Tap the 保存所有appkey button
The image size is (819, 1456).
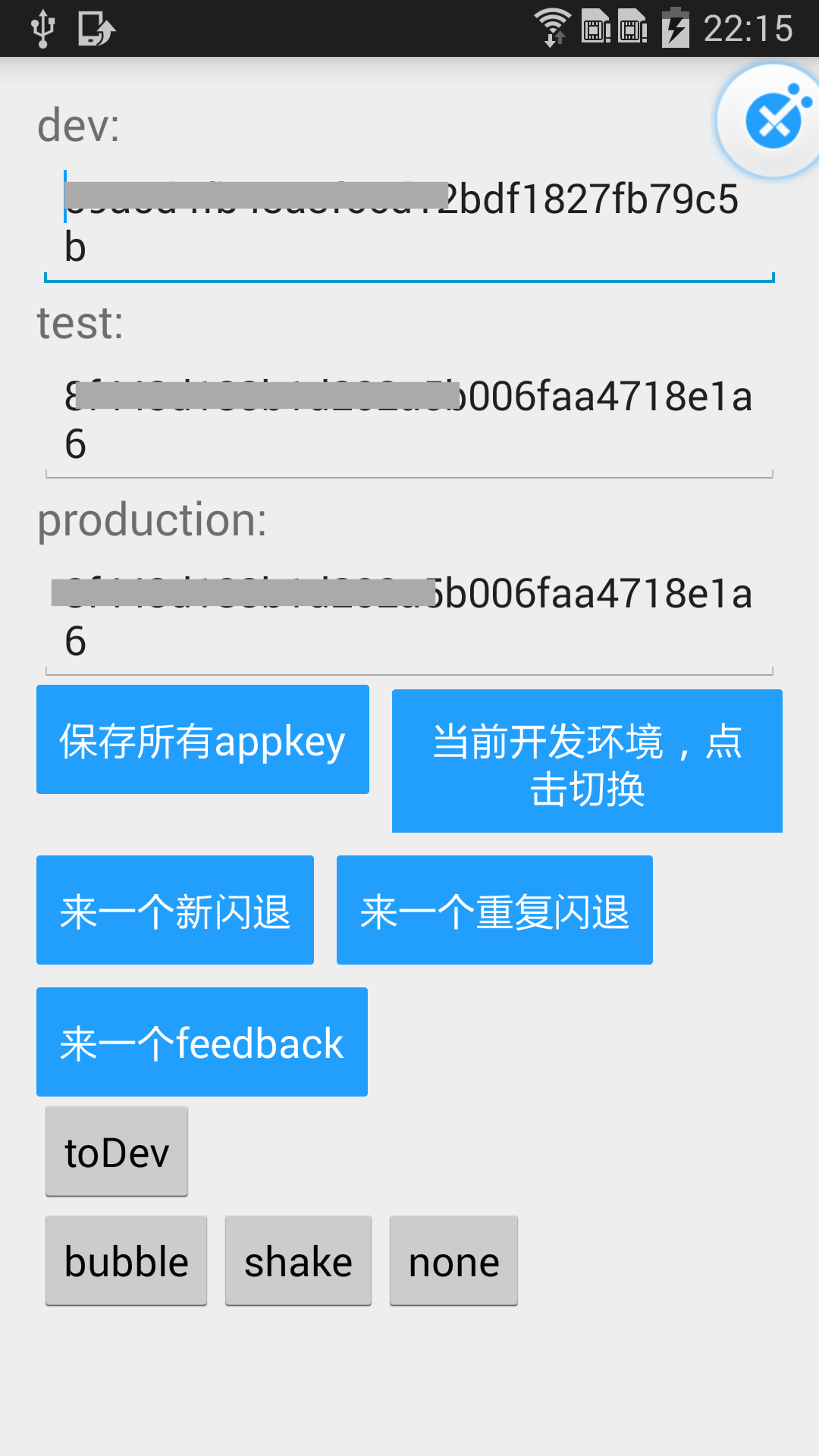(x=202, y=740)
